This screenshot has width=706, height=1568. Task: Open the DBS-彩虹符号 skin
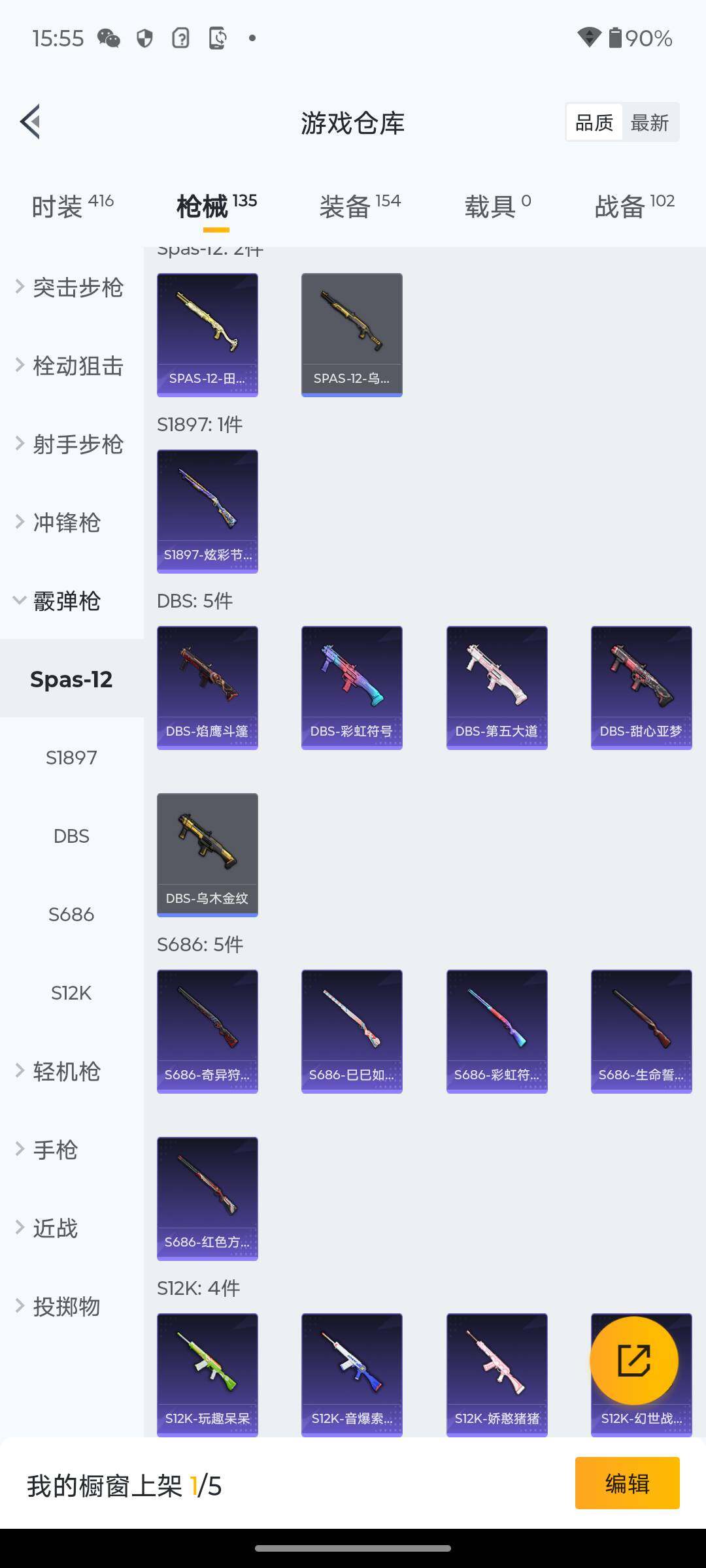(352, 687)
